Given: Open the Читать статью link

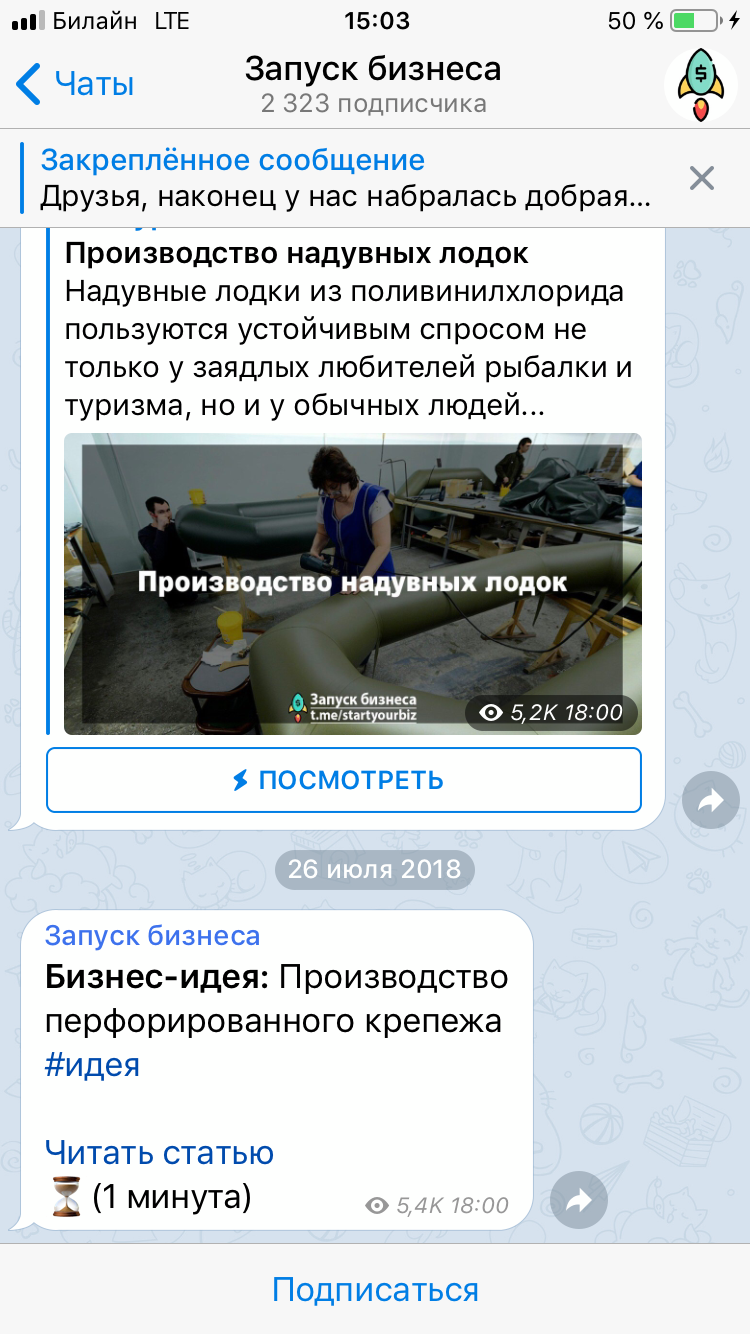Looking at the screenshot, I should pyautogui.click(x=159, y=1152).
